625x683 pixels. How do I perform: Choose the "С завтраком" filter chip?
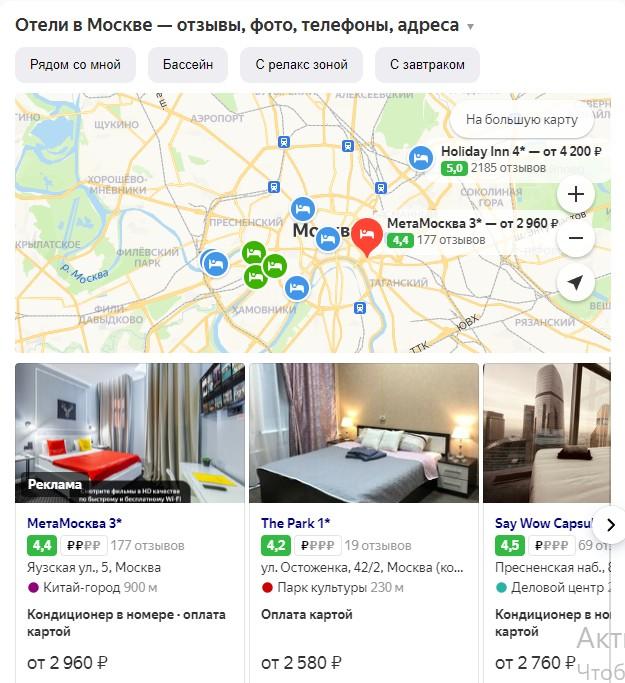[x=427, y=65]
